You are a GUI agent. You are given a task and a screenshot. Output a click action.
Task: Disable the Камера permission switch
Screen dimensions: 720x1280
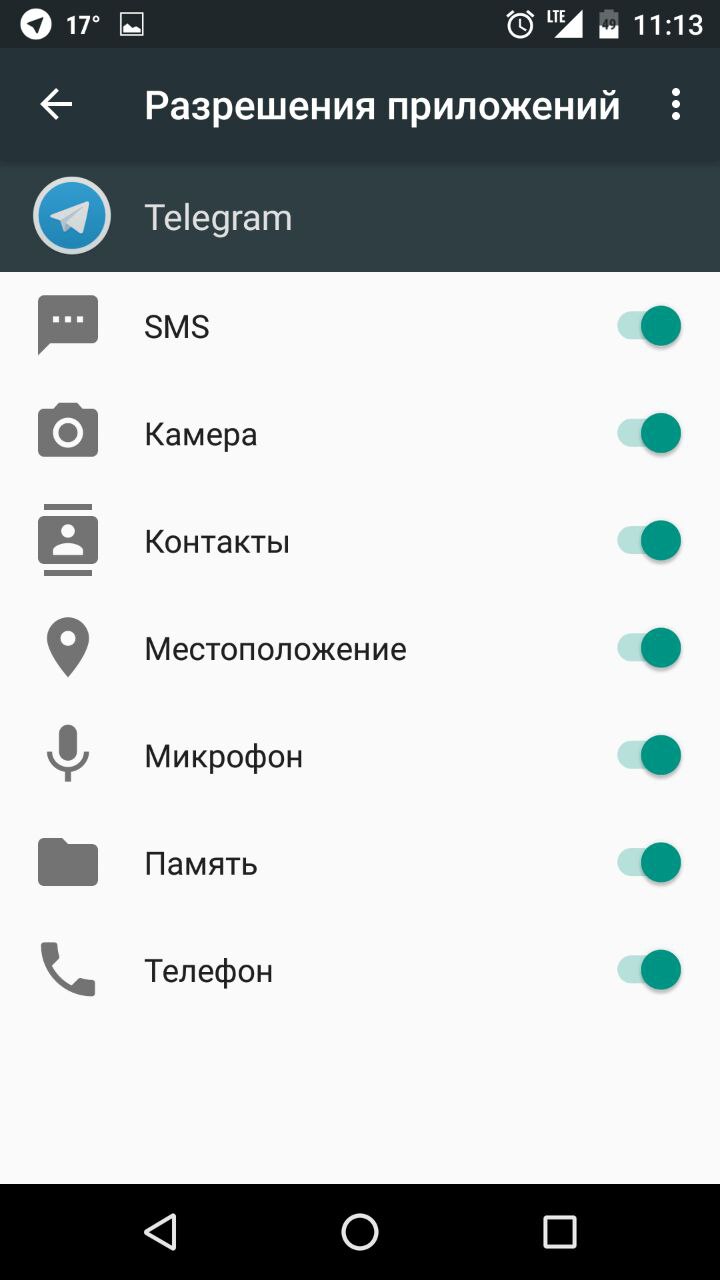pyautogui.click(x=649, y=434)
